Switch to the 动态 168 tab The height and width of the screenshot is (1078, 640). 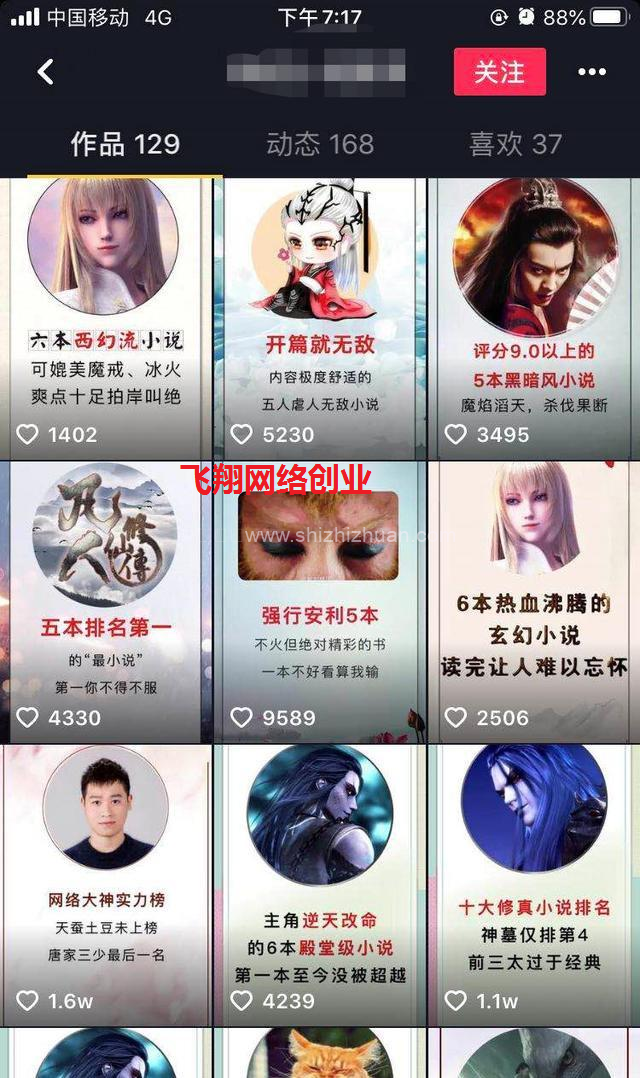pyautogui.click(x=320, y=144)
